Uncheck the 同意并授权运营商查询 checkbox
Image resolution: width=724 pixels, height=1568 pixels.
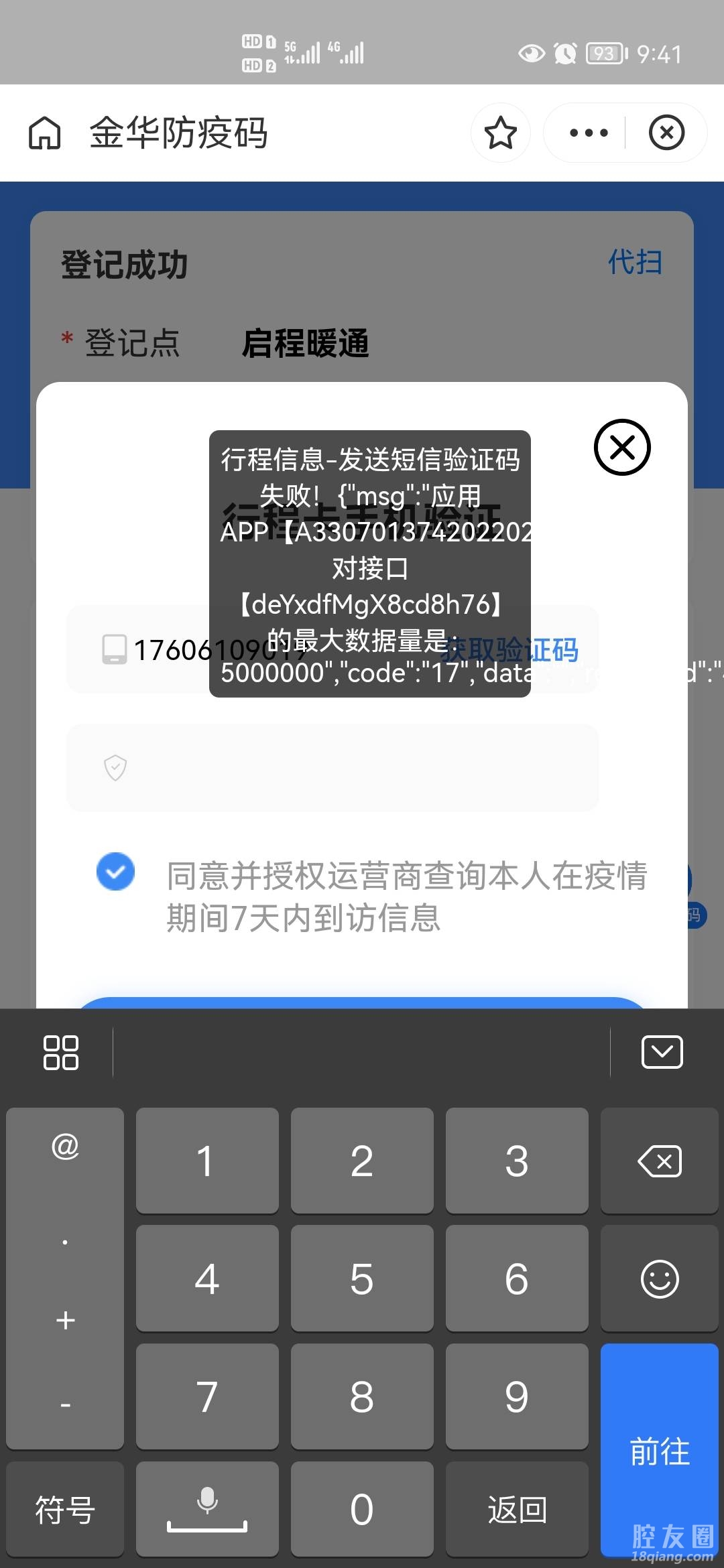coord(115,872)
